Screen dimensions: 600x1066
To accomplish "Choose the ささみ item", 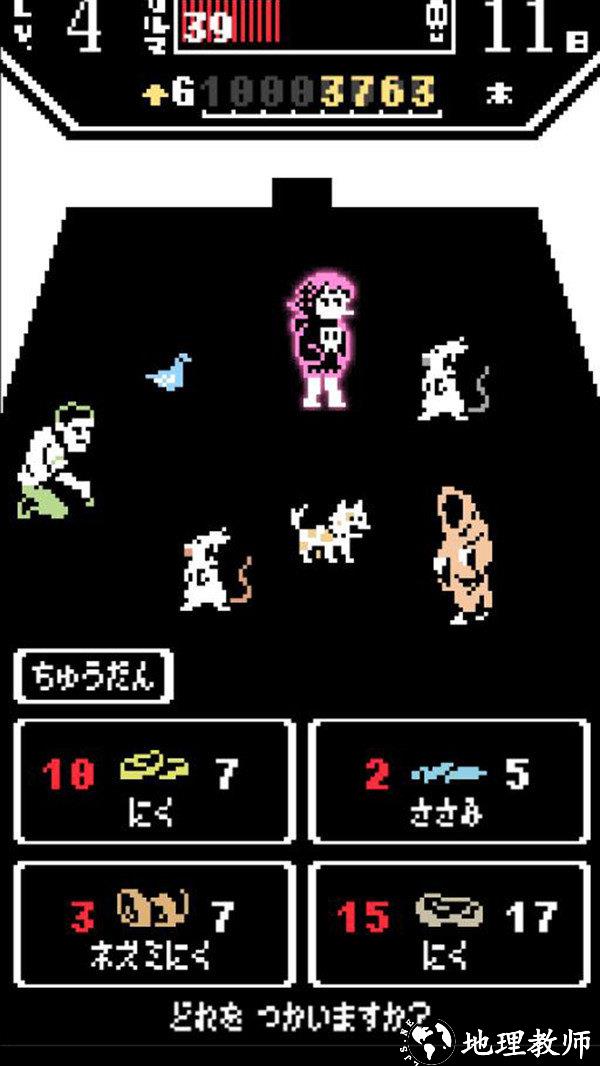I will (x=447, y=783).
